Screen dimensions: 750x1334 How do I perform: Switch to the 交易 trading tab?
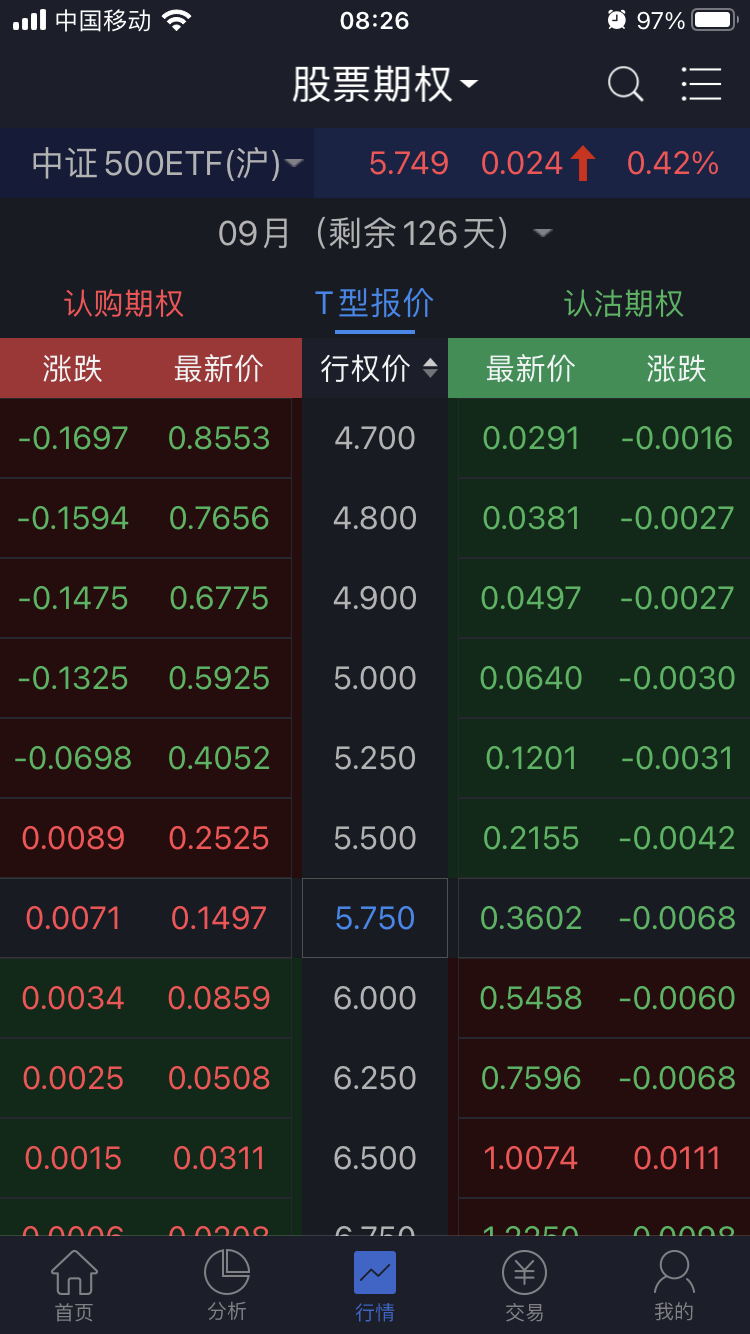pos(524,1286)
